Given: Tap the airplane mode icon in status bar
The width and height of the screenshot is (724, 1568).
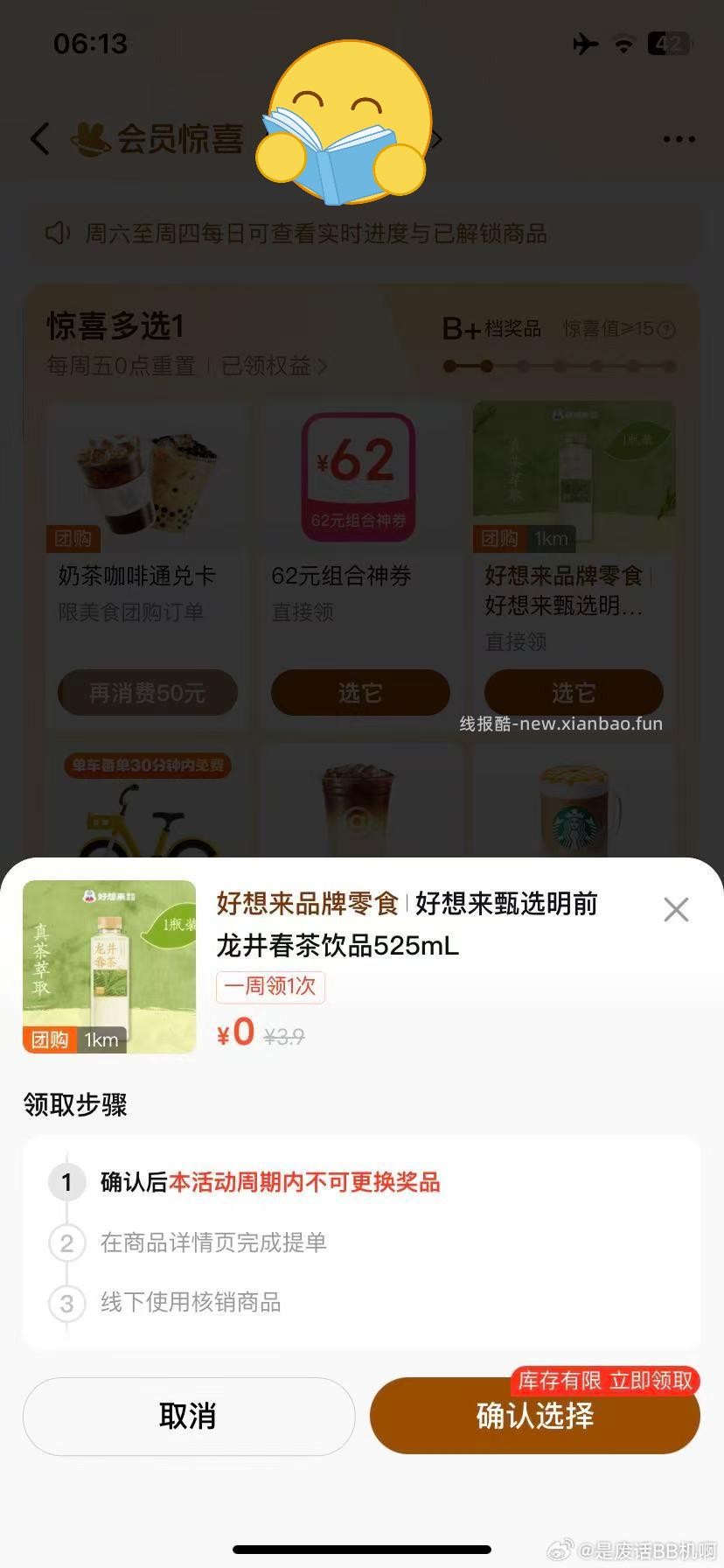Looking at the screenshot, I should [x=584, y=43].
